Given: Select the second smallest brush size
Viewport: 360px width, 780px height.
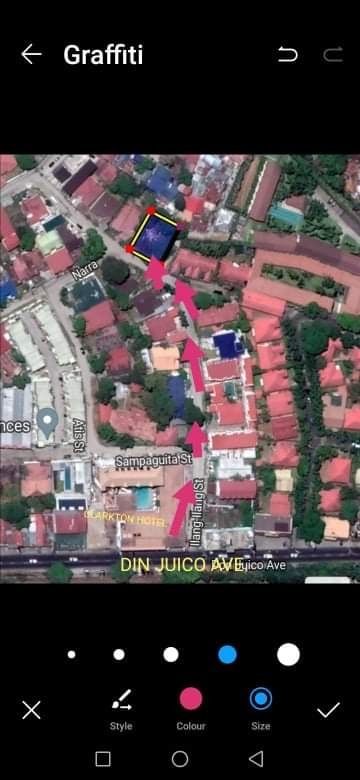Looking at the screenshot, I should point(119,654).
